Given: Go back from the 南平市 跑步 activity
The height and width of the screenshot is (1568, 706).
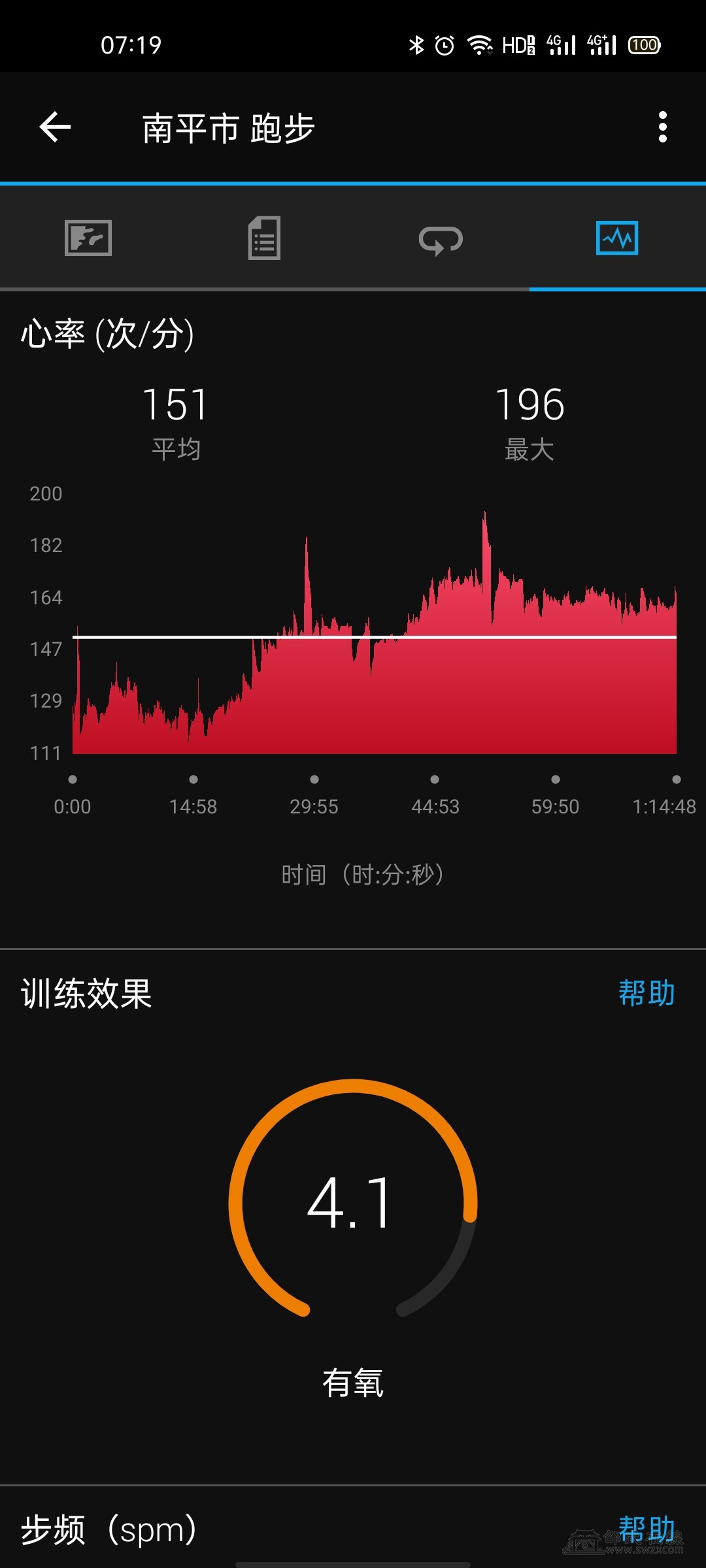Looking at the screenshot, I should (x=55, y=127).
